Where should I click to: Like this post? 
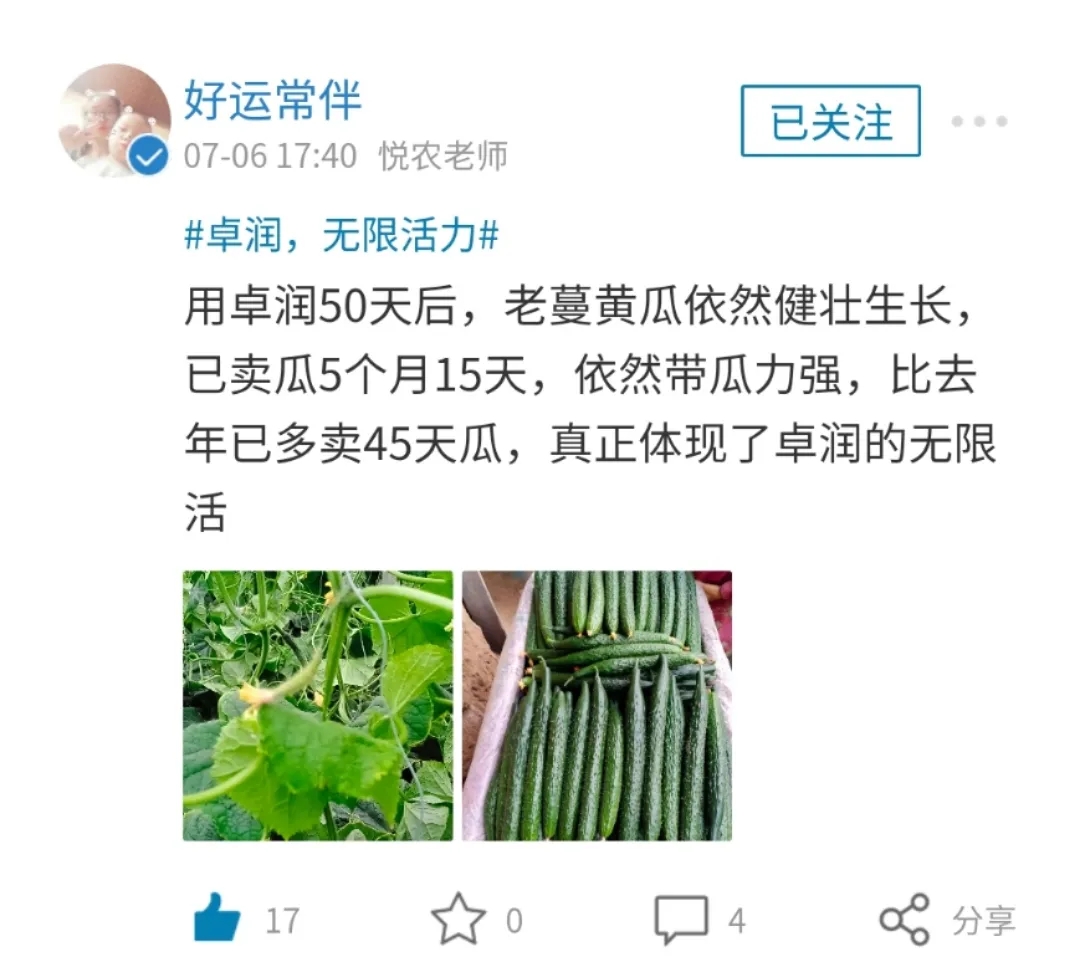click(x=216, y=920)
